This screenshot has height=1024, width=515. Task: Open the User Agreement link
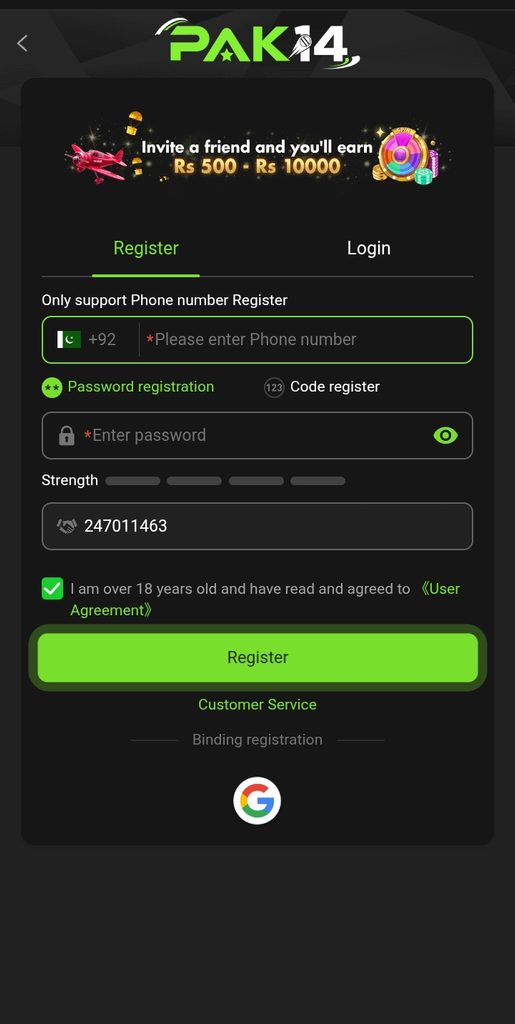pyautogui.click(x=265, y=600)
